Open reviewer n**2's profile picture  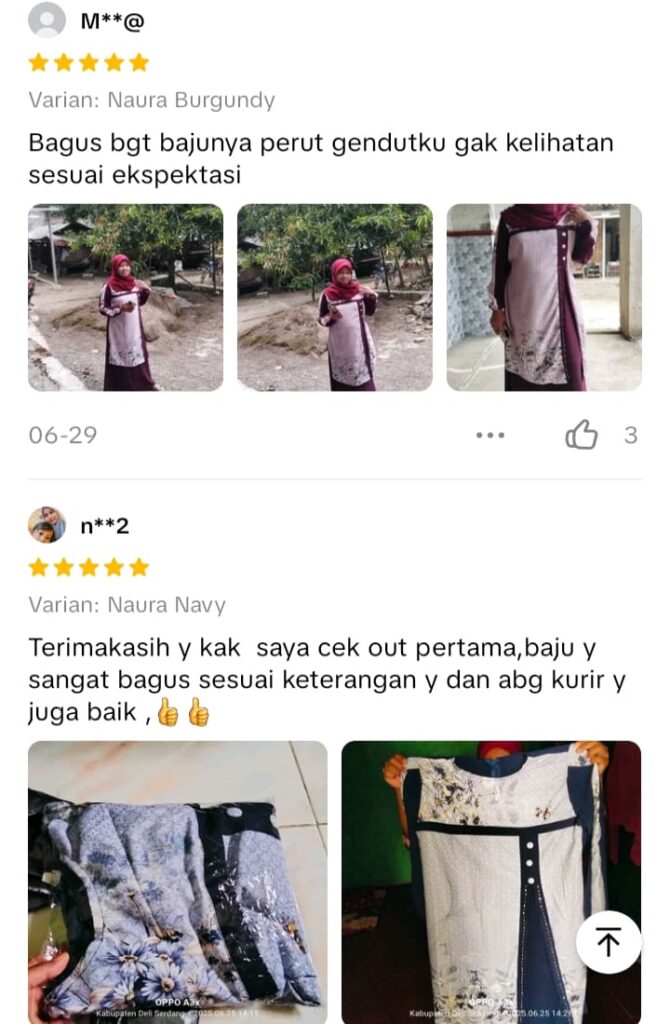click(47, 525)
